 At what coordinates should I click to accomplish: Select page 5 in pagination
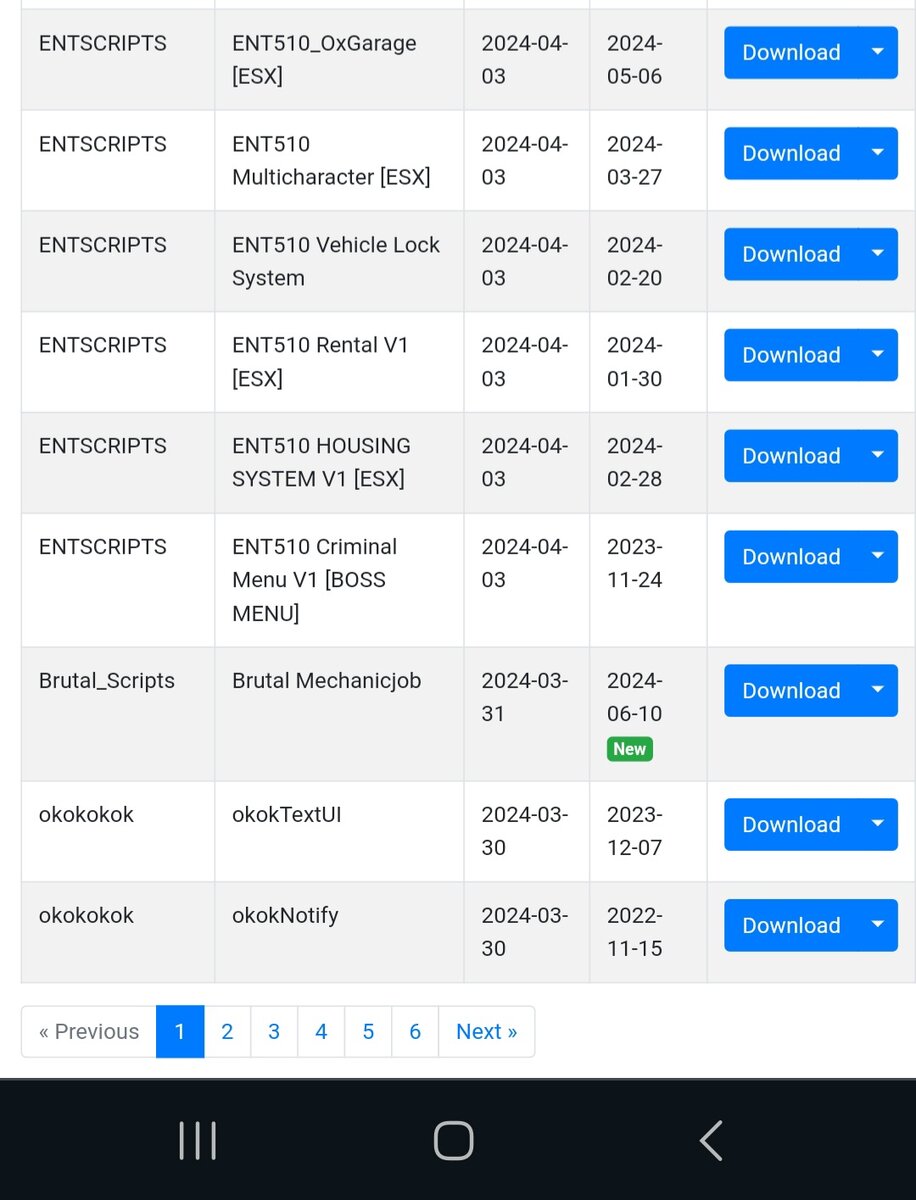368,1031
